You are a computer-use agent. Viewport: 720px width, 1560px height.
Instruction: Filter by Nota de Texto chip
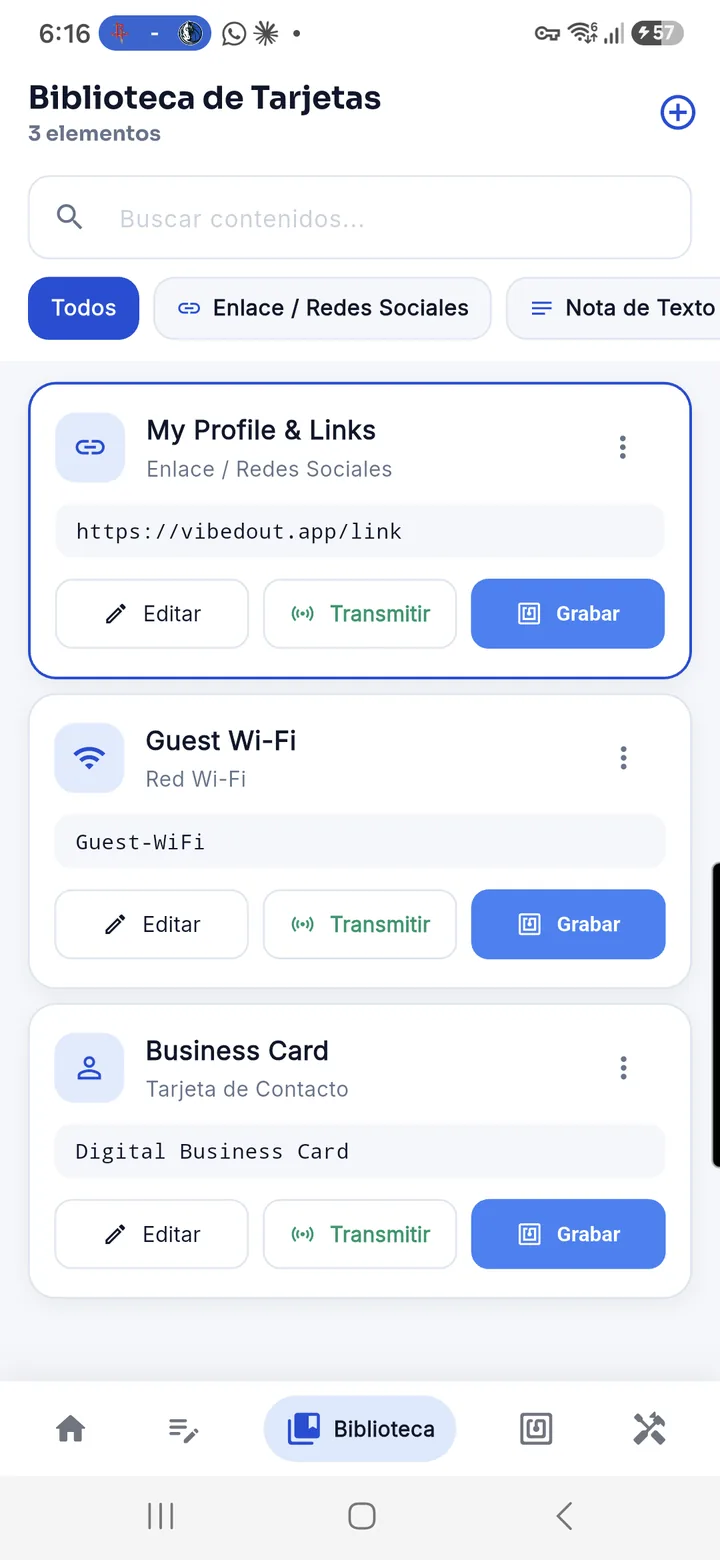tap(613, 308)
